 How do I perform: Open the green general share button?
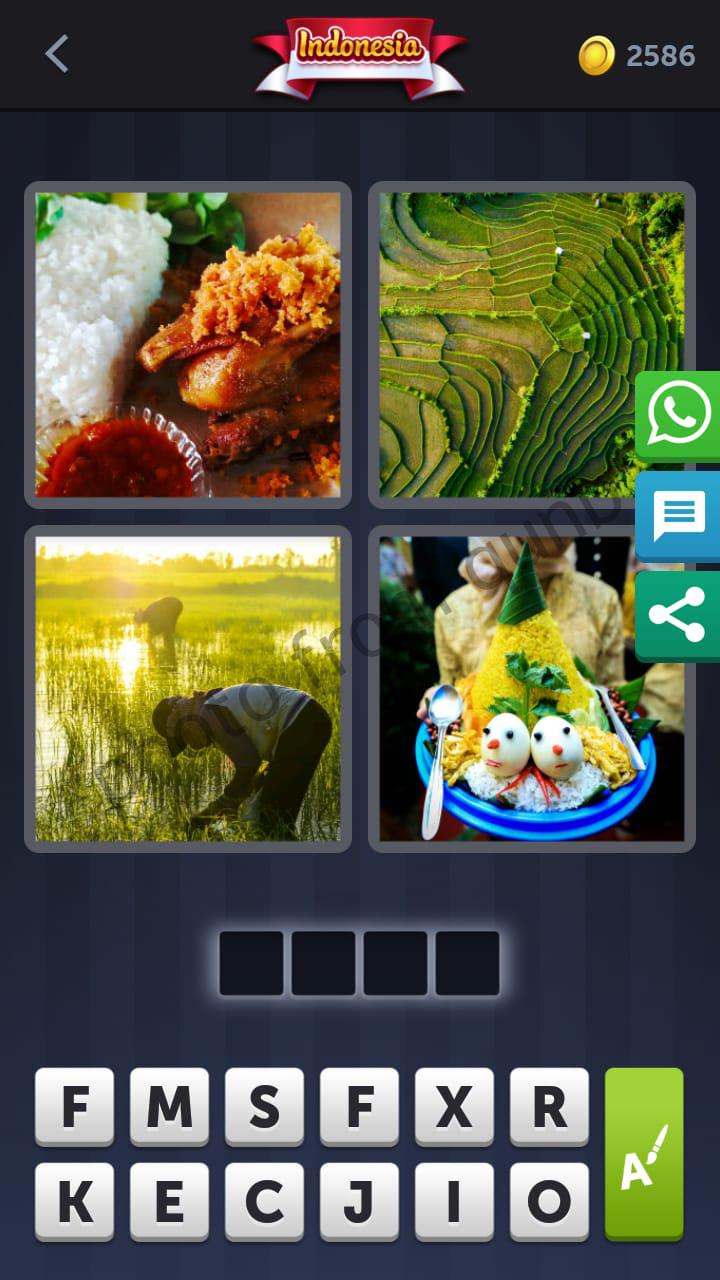[x=679, y=615]
